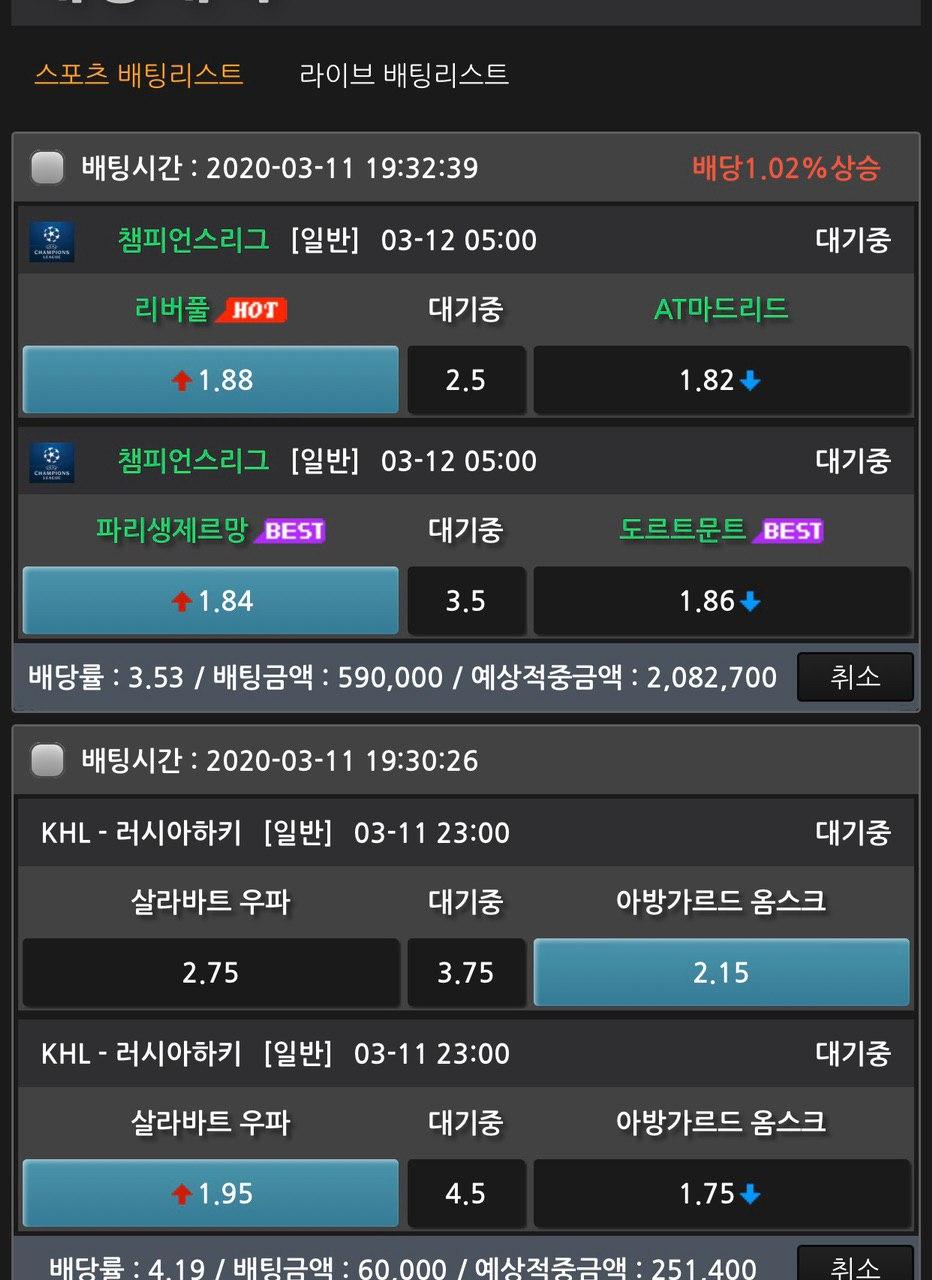
Task: Select 리버풀 odds 1.88
Action: point(211,380)
